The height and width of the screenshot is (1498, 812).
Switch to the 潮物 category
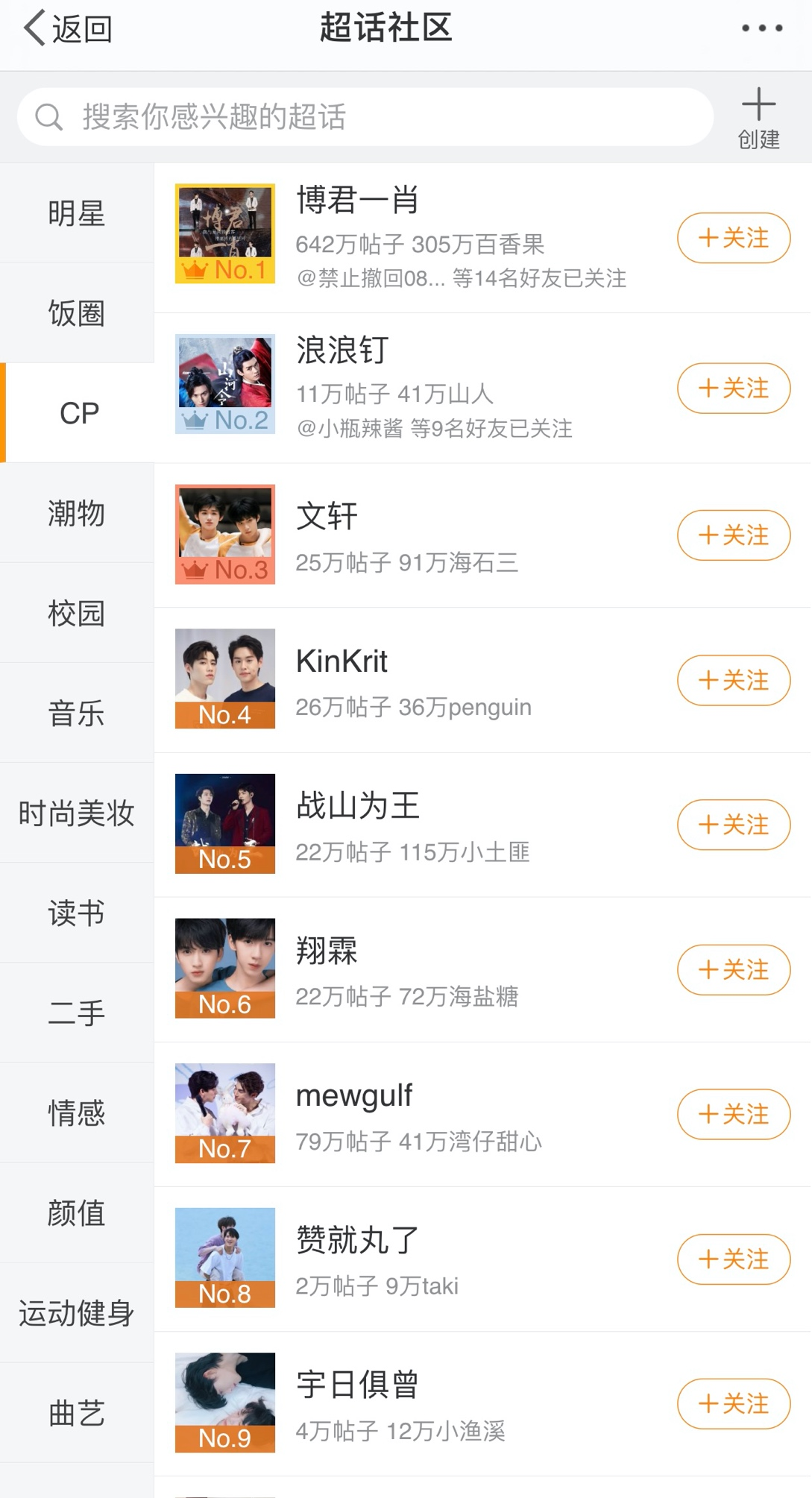click(77, 513)
